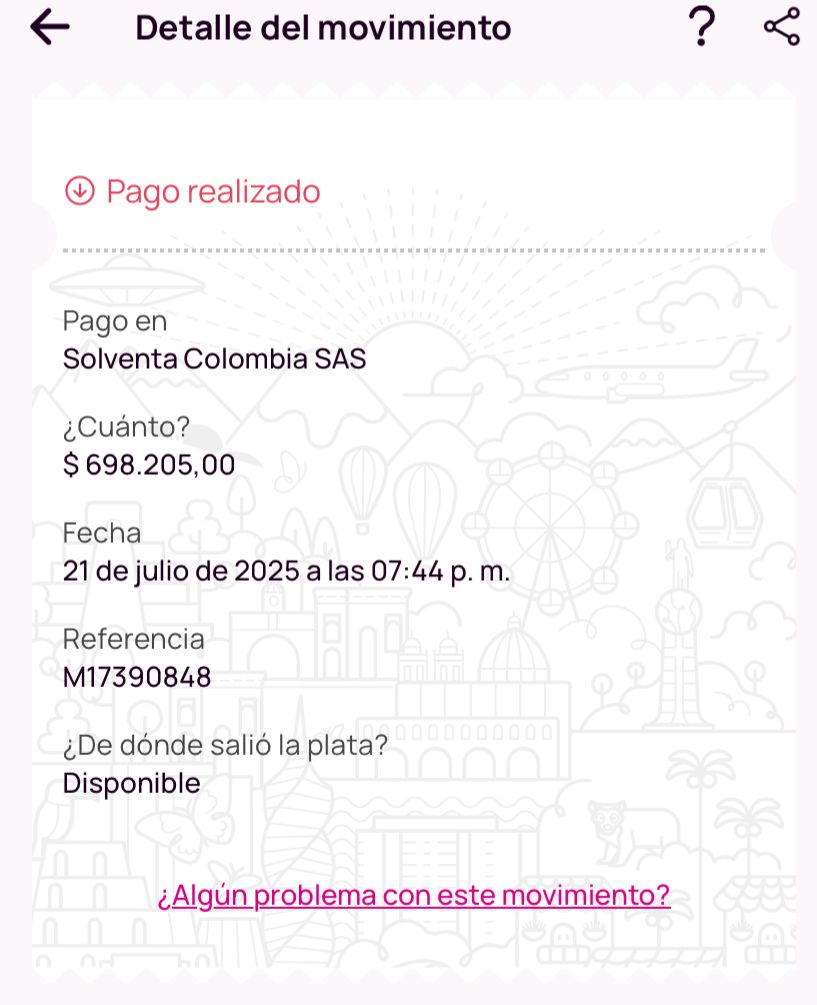Open the help question mark
Screen dimensions: 817x1005
click(x=703, y=28)
